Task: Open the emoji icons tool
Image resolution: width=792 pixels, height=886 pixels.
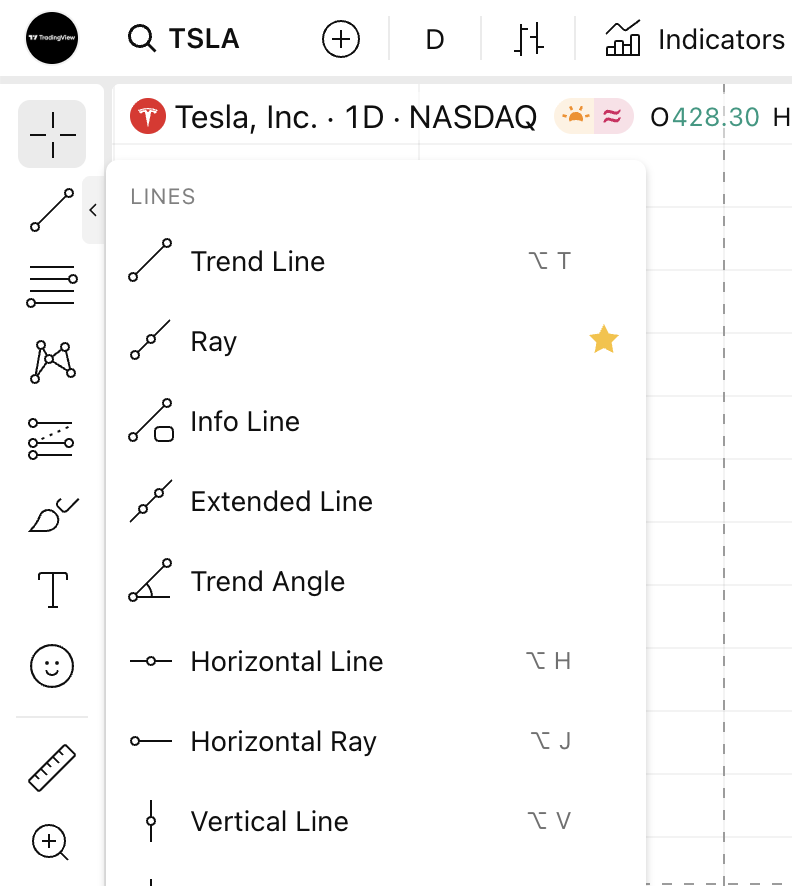Action: 52,665
